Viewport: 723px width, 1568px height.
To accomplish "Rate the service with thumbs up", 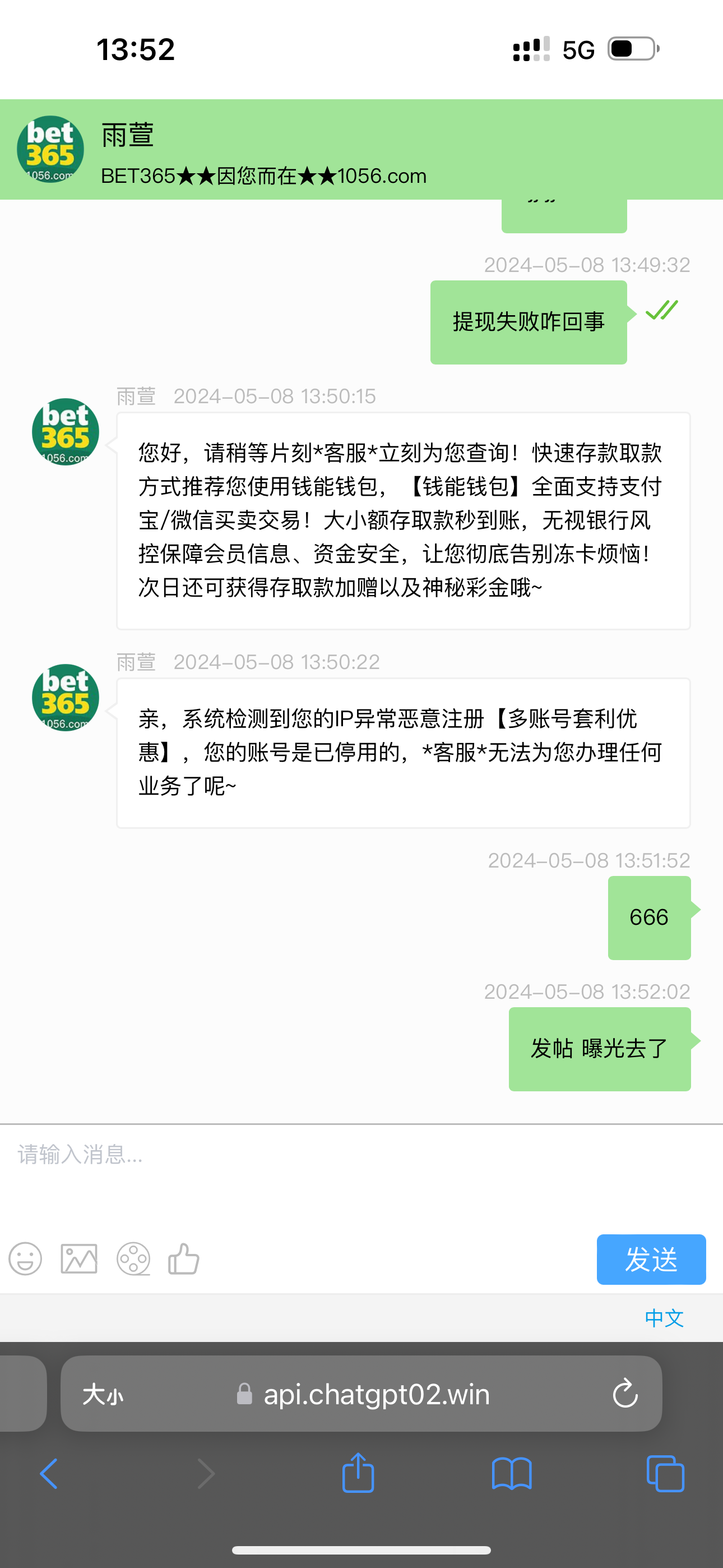I will coord(184,1258).
